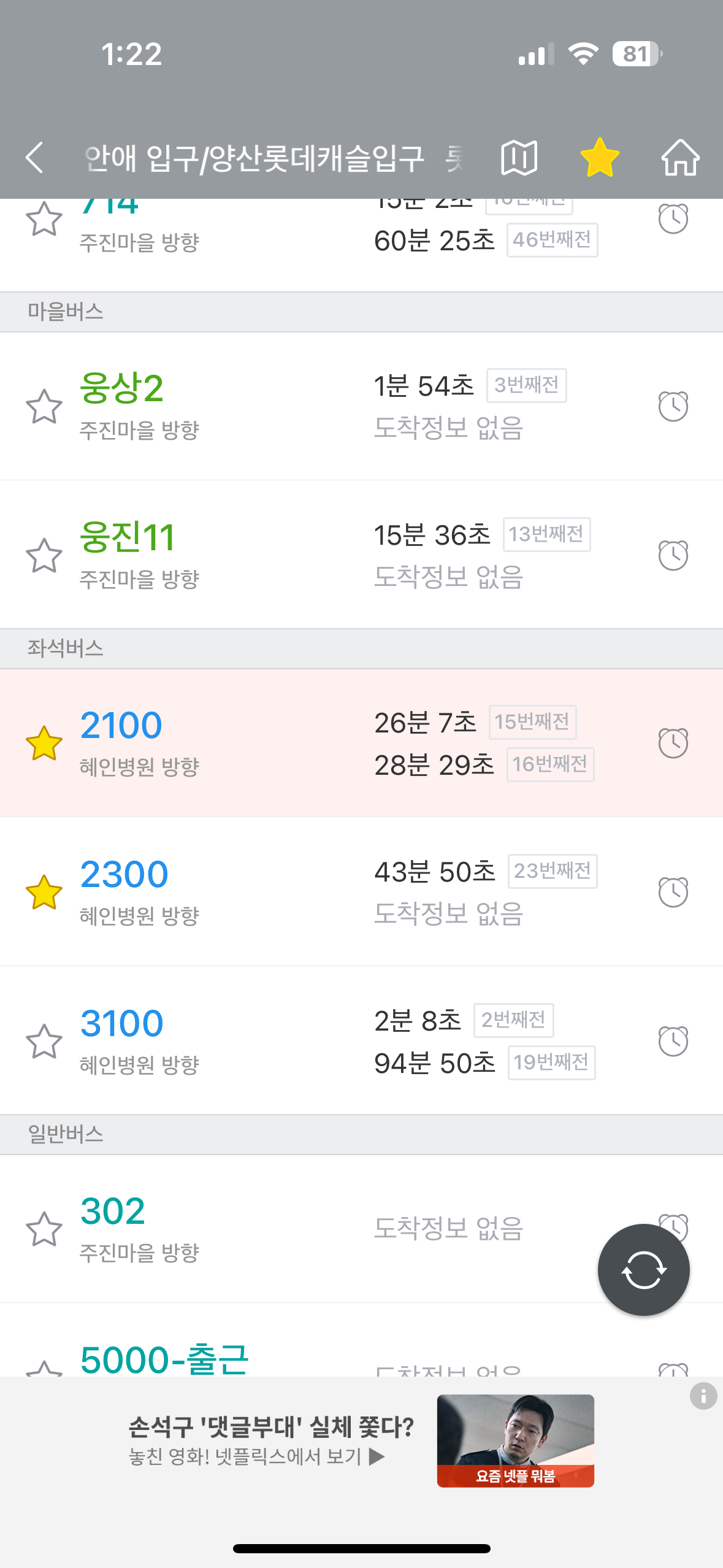Set arrival alarm for bus 웅진11
The height and width of the screenshot is (1568, 723).
tap(673, 555)
